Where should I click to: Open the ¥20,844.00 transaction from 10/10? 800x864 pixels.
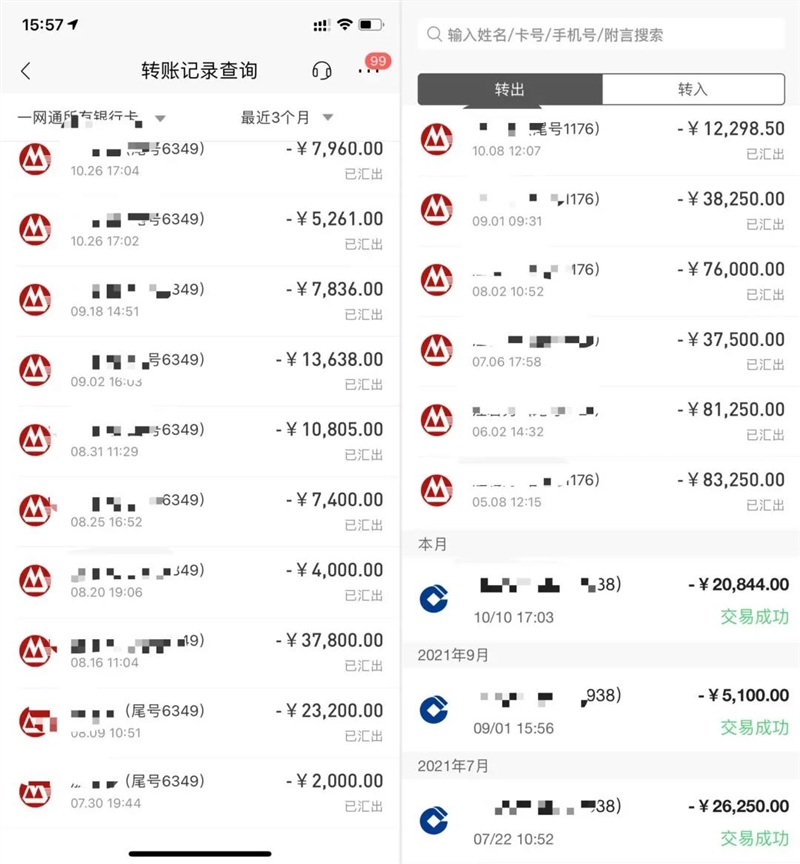(600, 600)
